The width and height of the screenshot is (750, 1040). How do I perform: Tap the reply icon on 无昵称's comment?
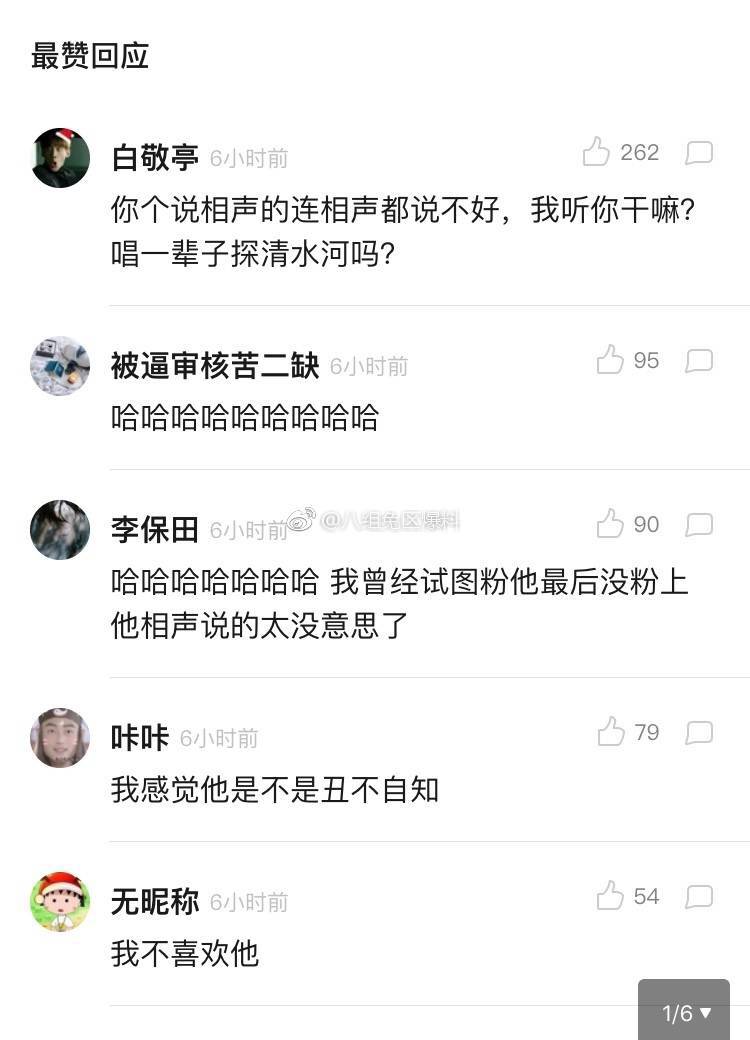pos(700,896)
